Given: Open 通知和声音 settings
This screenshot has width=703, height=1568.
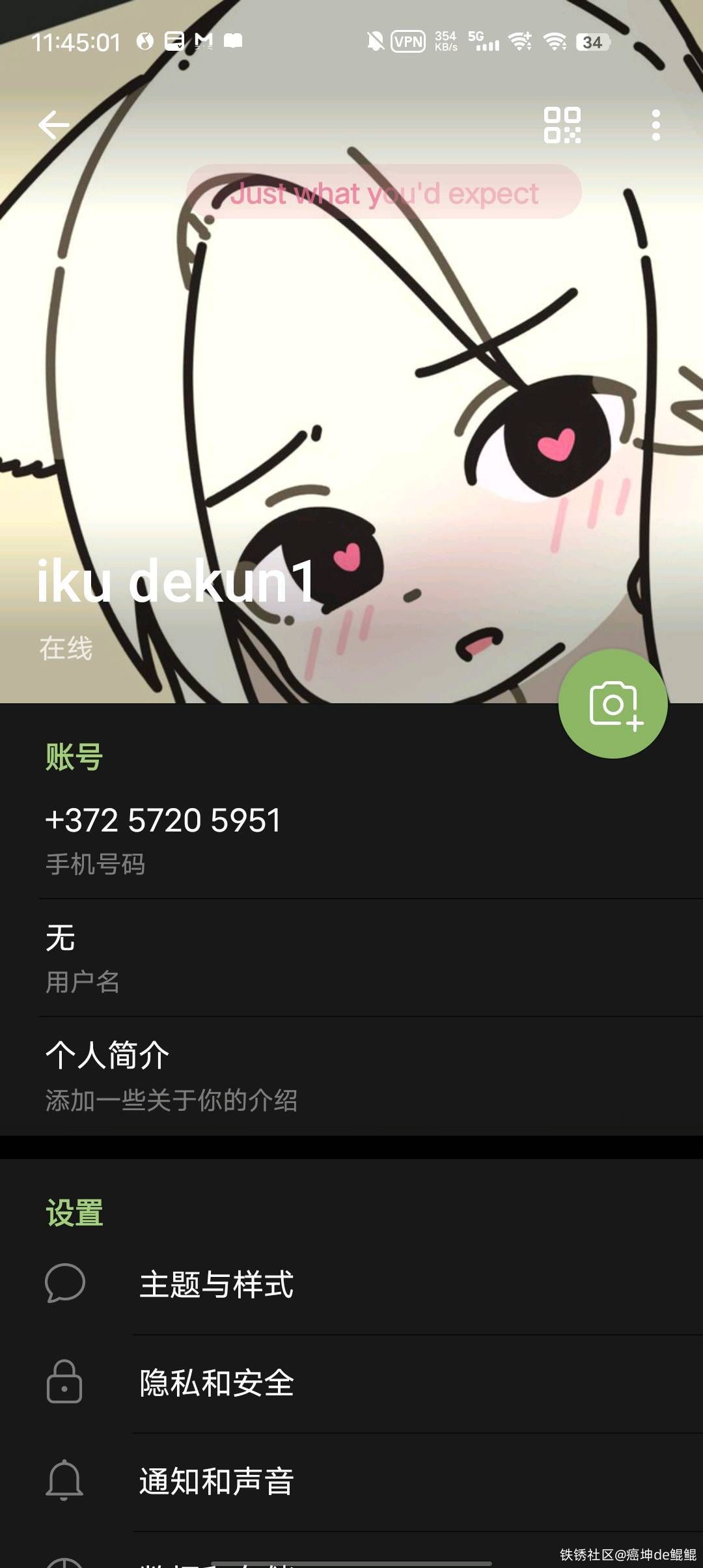Looking at the screenshot, I should (x=351, y=1481).
